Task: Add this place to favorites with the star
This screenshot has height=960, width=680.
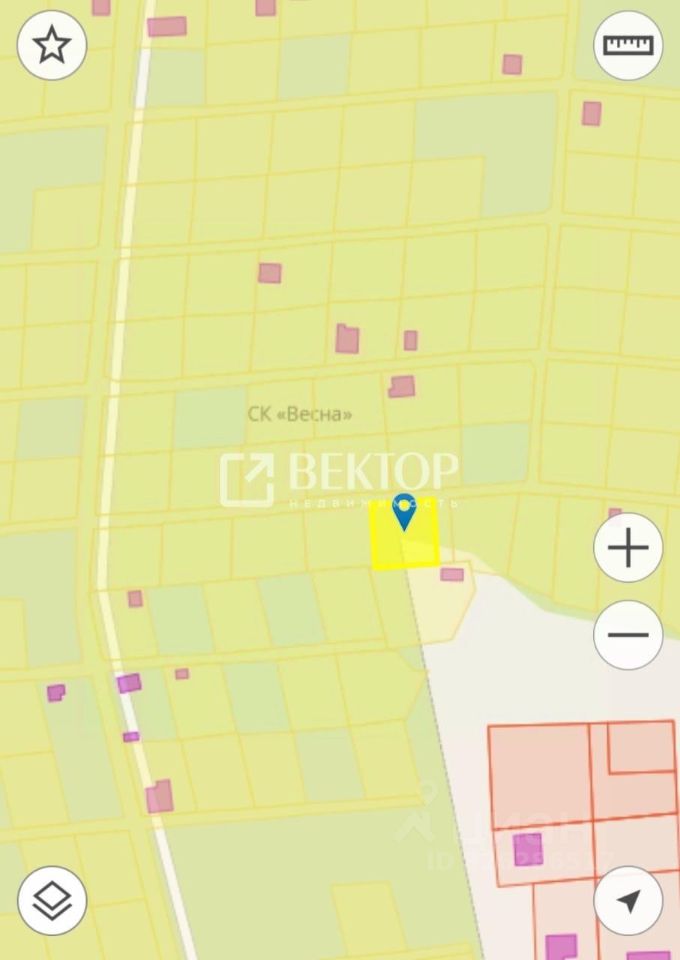Action: click(x=52, y=45)
